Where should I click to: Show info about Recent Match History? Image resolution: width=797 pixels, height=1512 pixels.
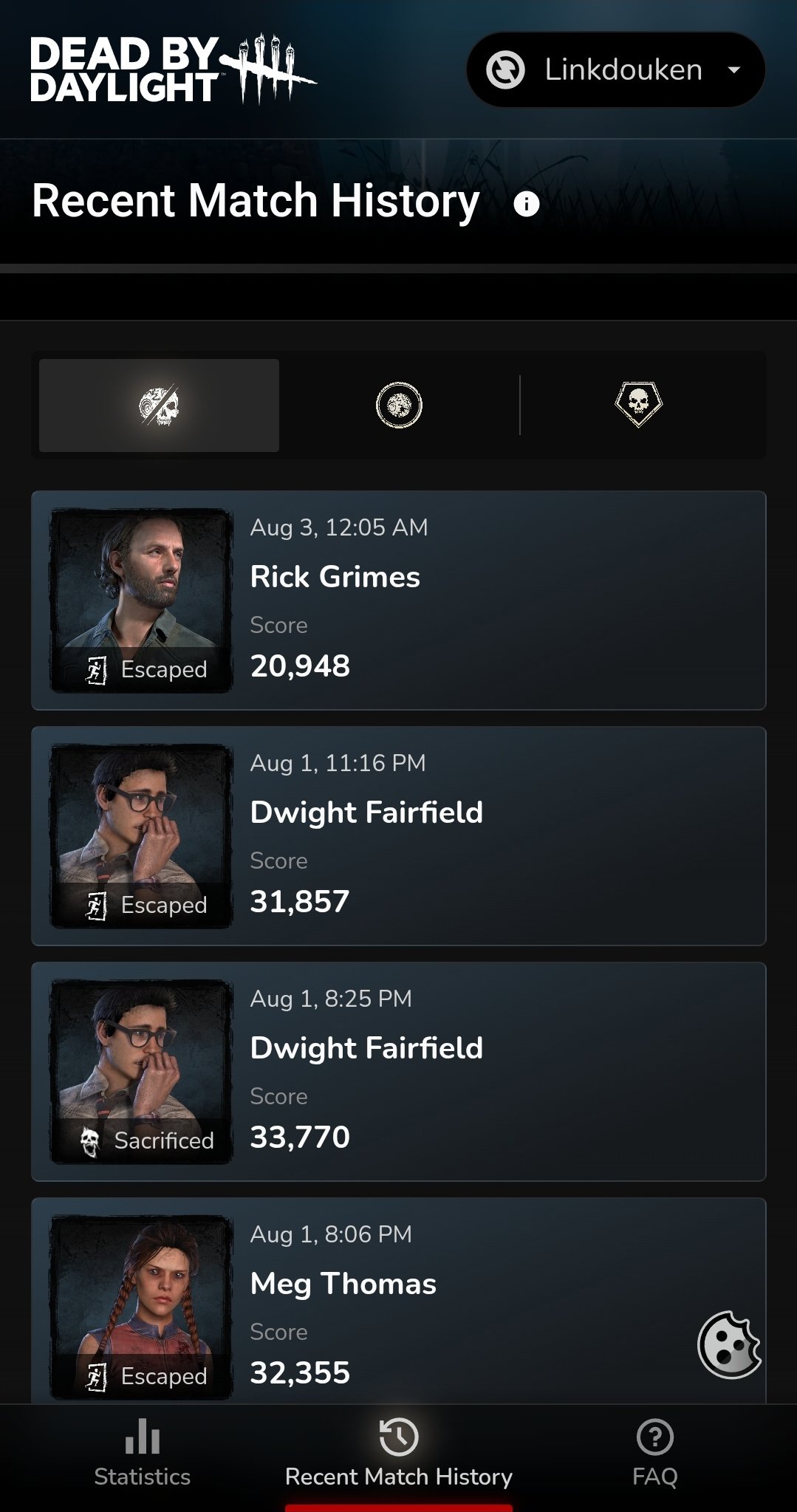[x=526, y=204]
